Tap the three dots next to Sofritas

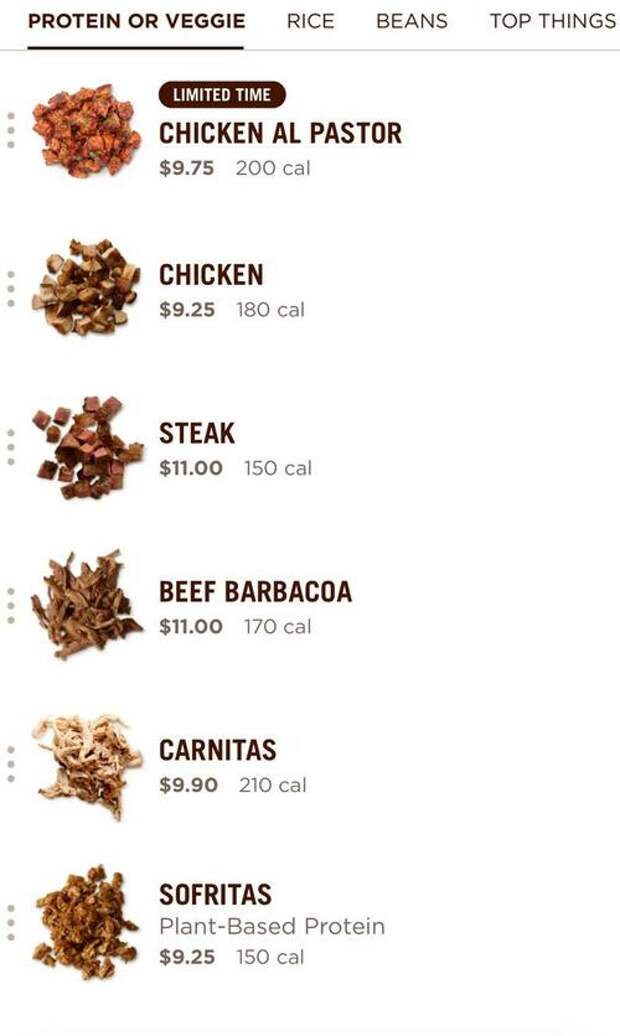coord(11,922)
